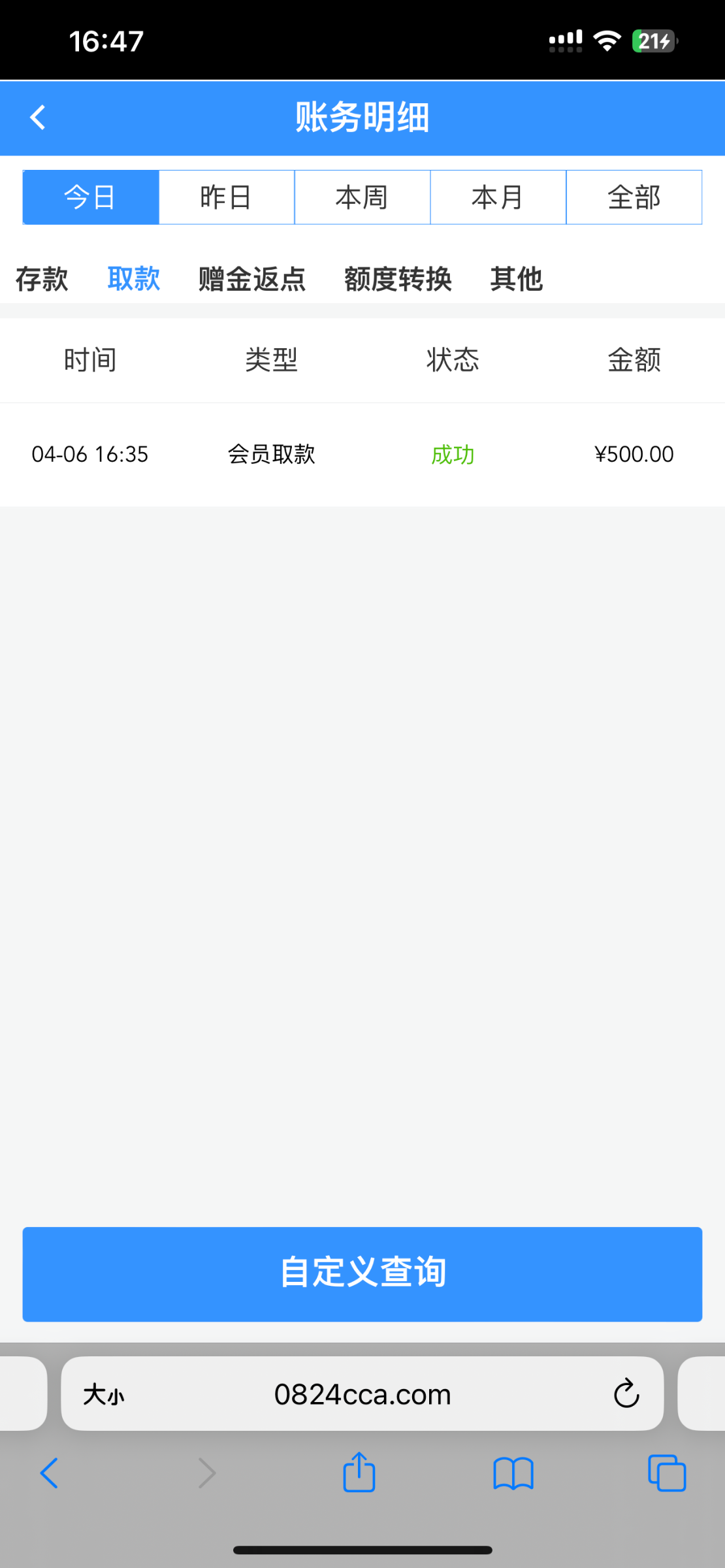Open the 其他 filter
The image size is (725, 1568).
(x=517, y=278)
